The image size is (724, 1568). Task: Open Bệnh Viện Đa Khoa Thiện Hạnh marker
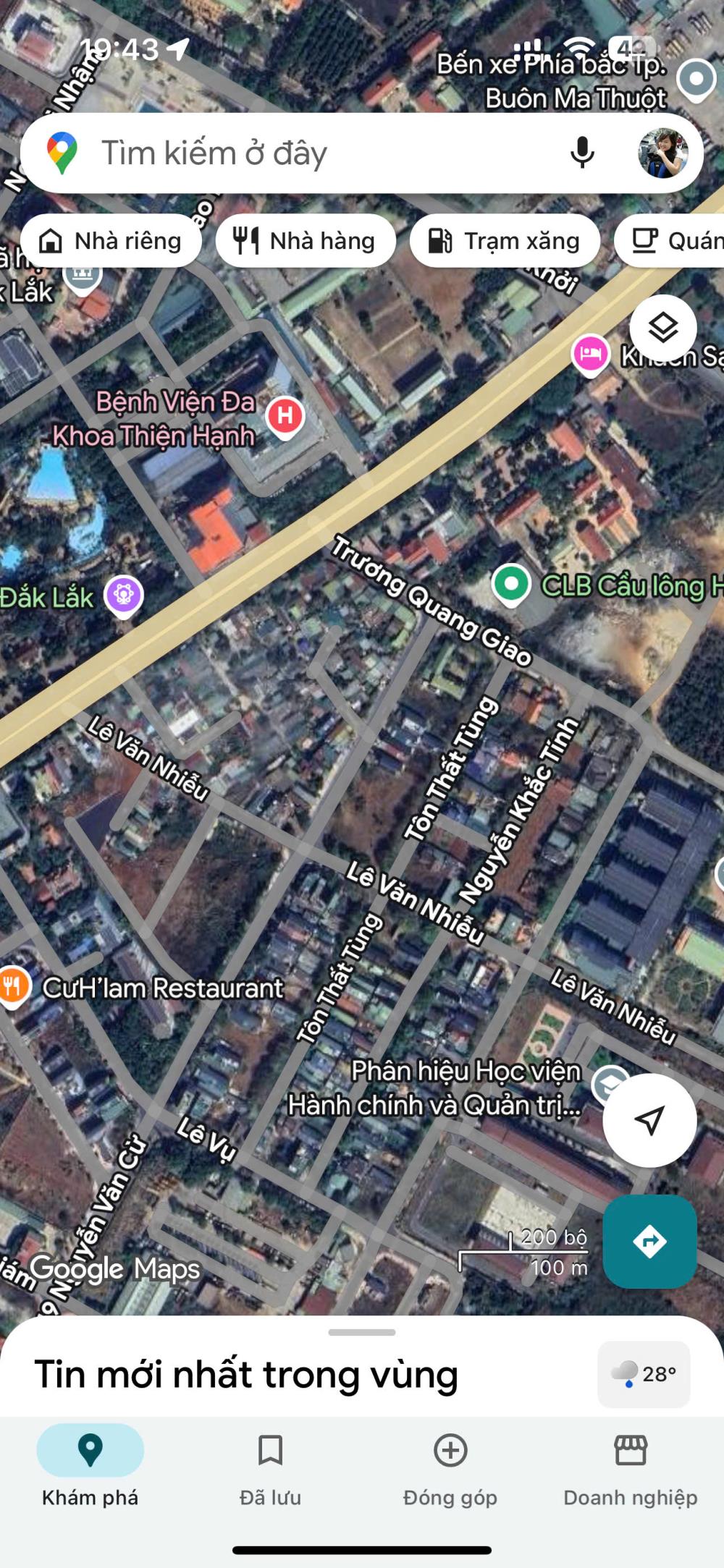[x=285, y=416]
